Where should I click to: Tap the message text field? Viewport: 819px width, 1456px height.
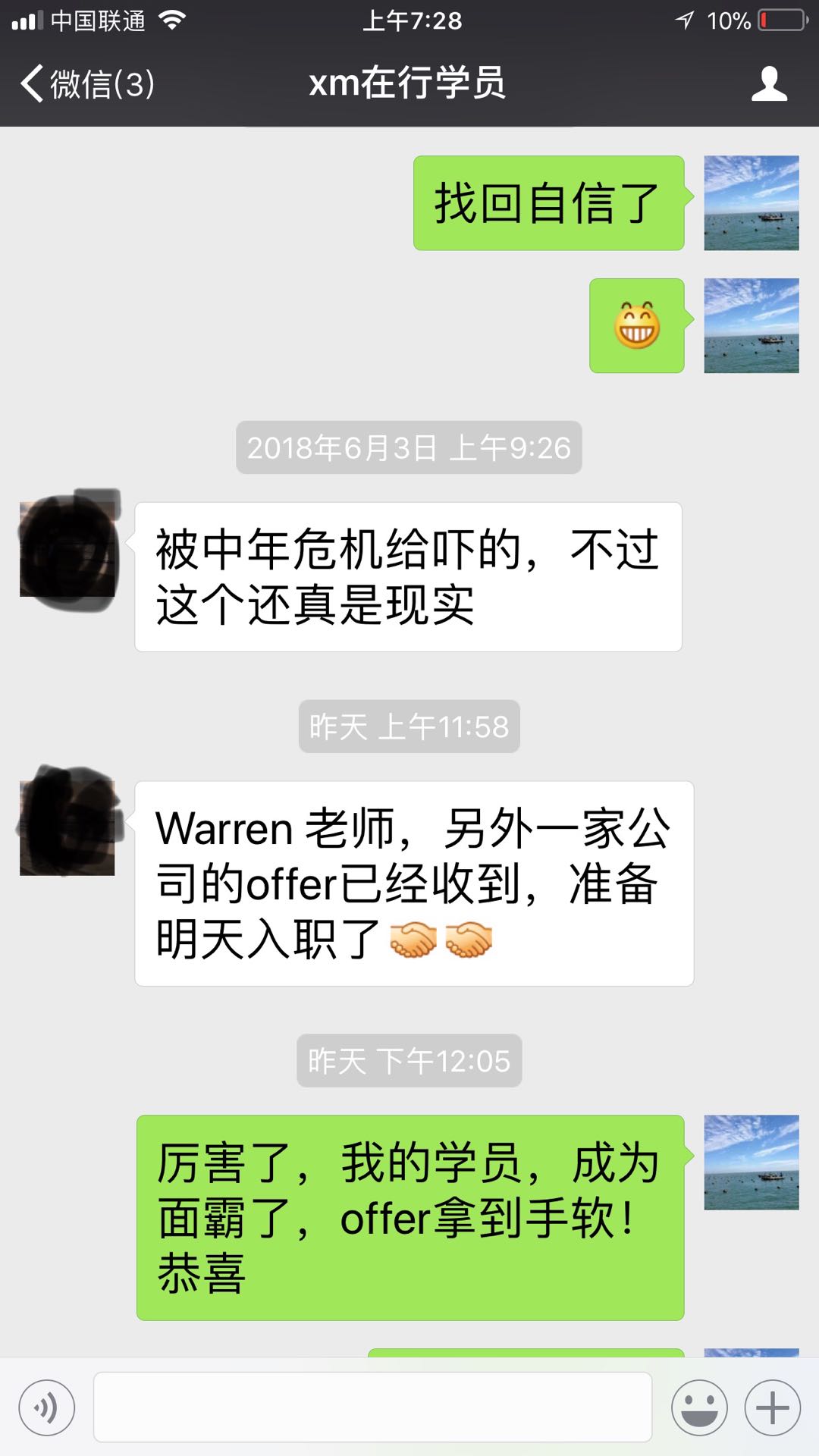[x=372, y=1407]
